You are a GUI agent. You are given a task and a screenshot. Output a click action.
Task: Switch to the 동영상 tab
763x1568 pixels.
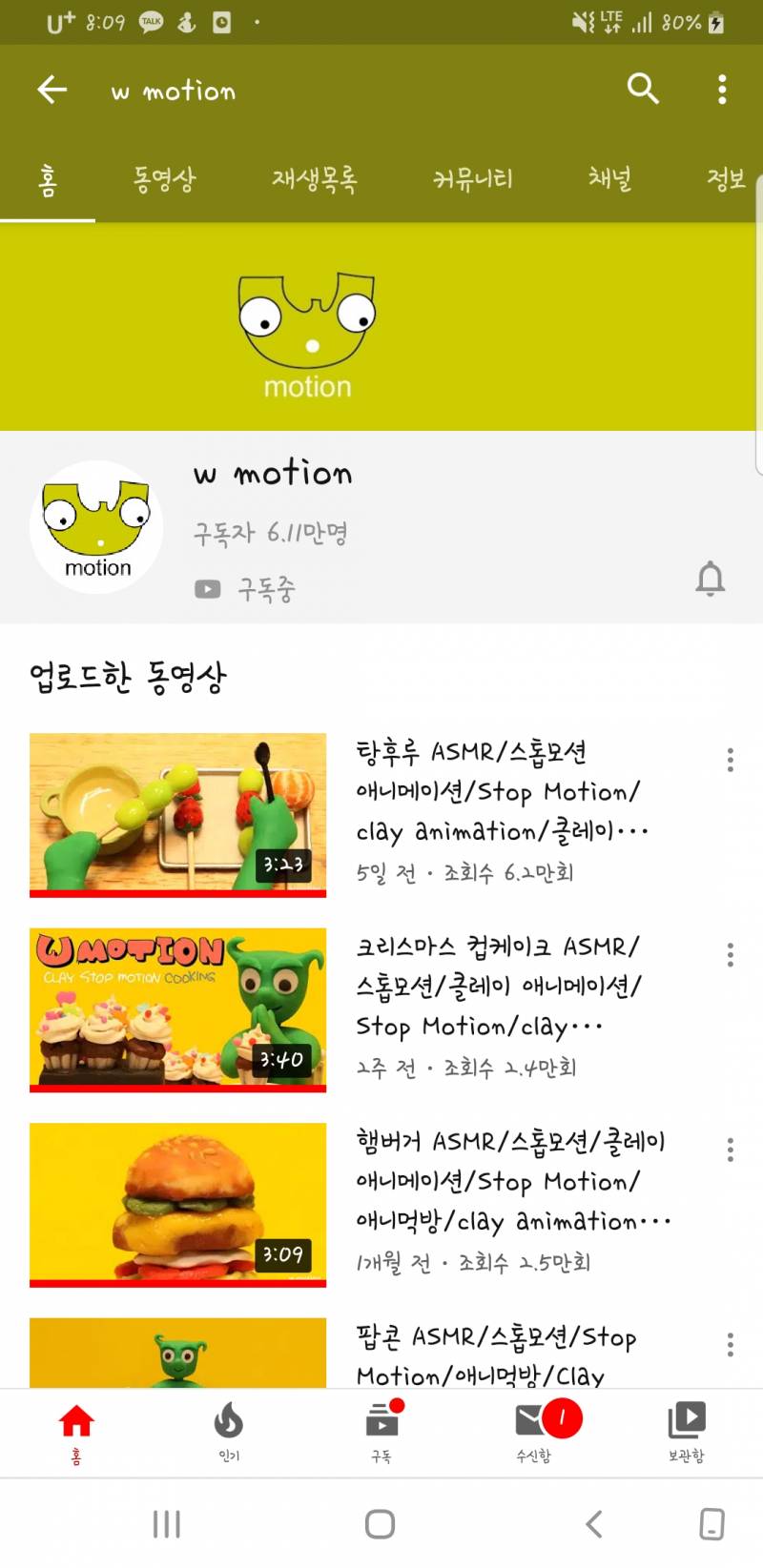click(x=164, y=179)
